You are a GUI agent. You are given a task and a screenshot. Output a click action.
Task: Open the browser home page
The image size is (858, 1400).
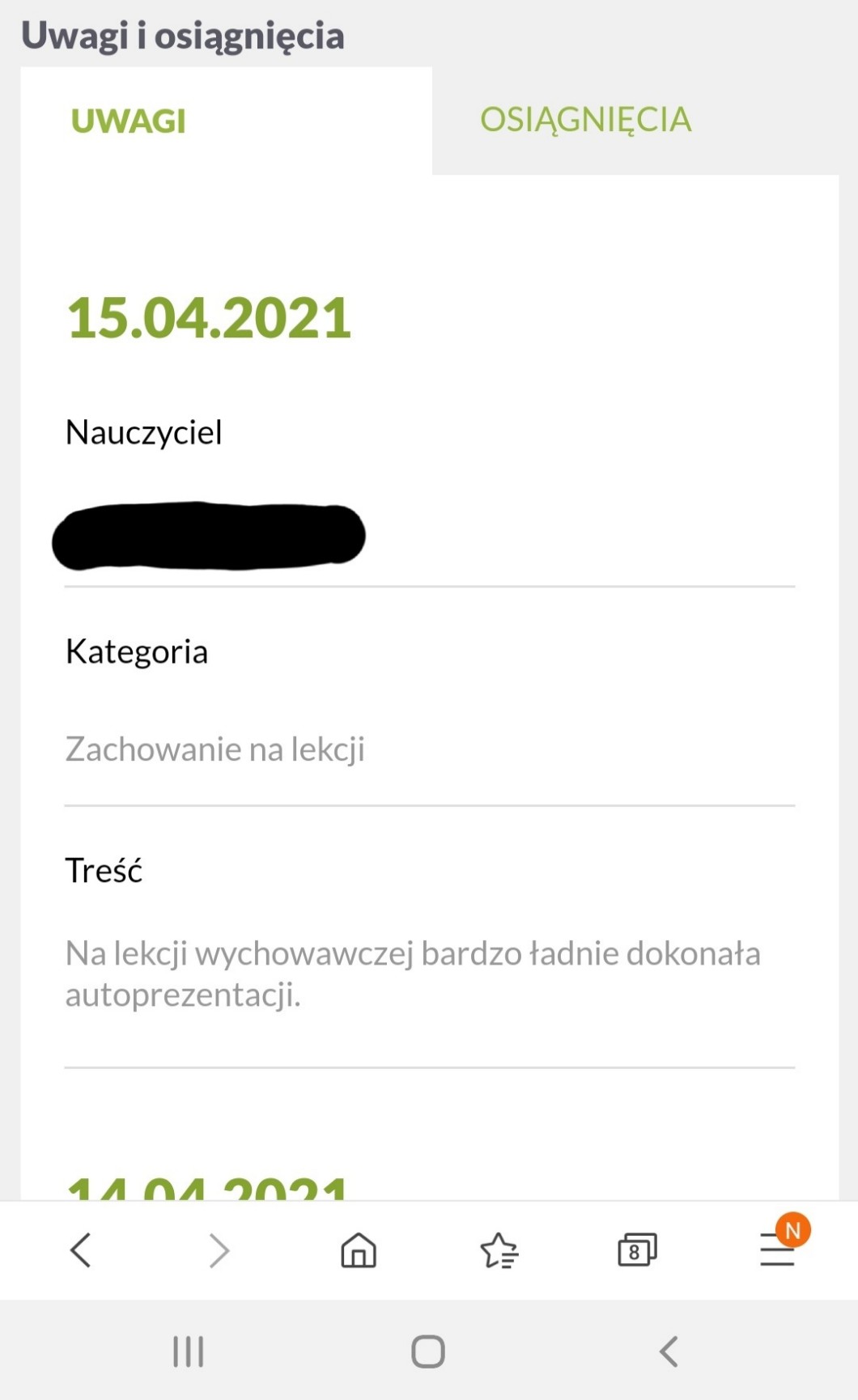tap(359, 1250)
